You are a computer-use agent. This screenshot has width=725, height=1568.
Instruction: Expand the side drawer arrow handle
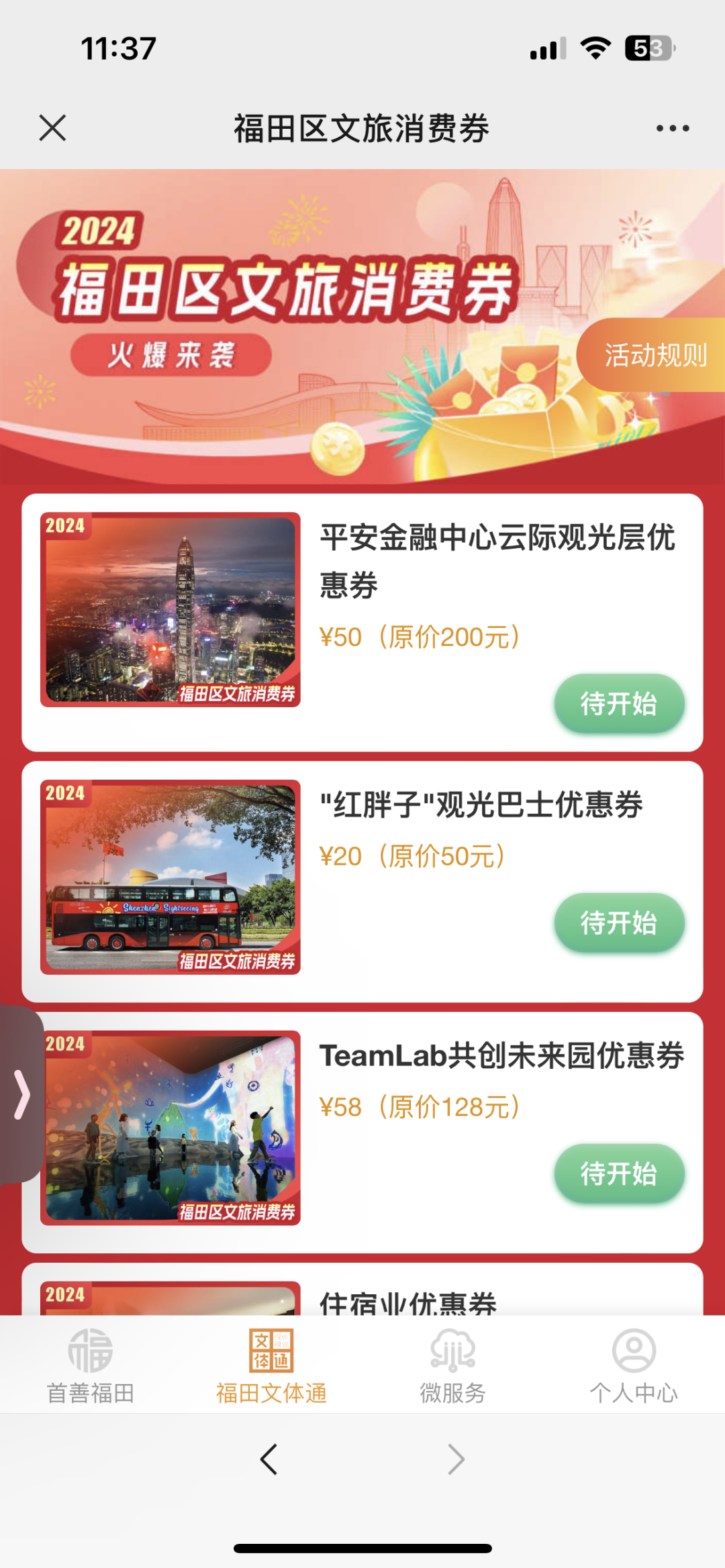pyautogui.click(x=21, y=1094)
